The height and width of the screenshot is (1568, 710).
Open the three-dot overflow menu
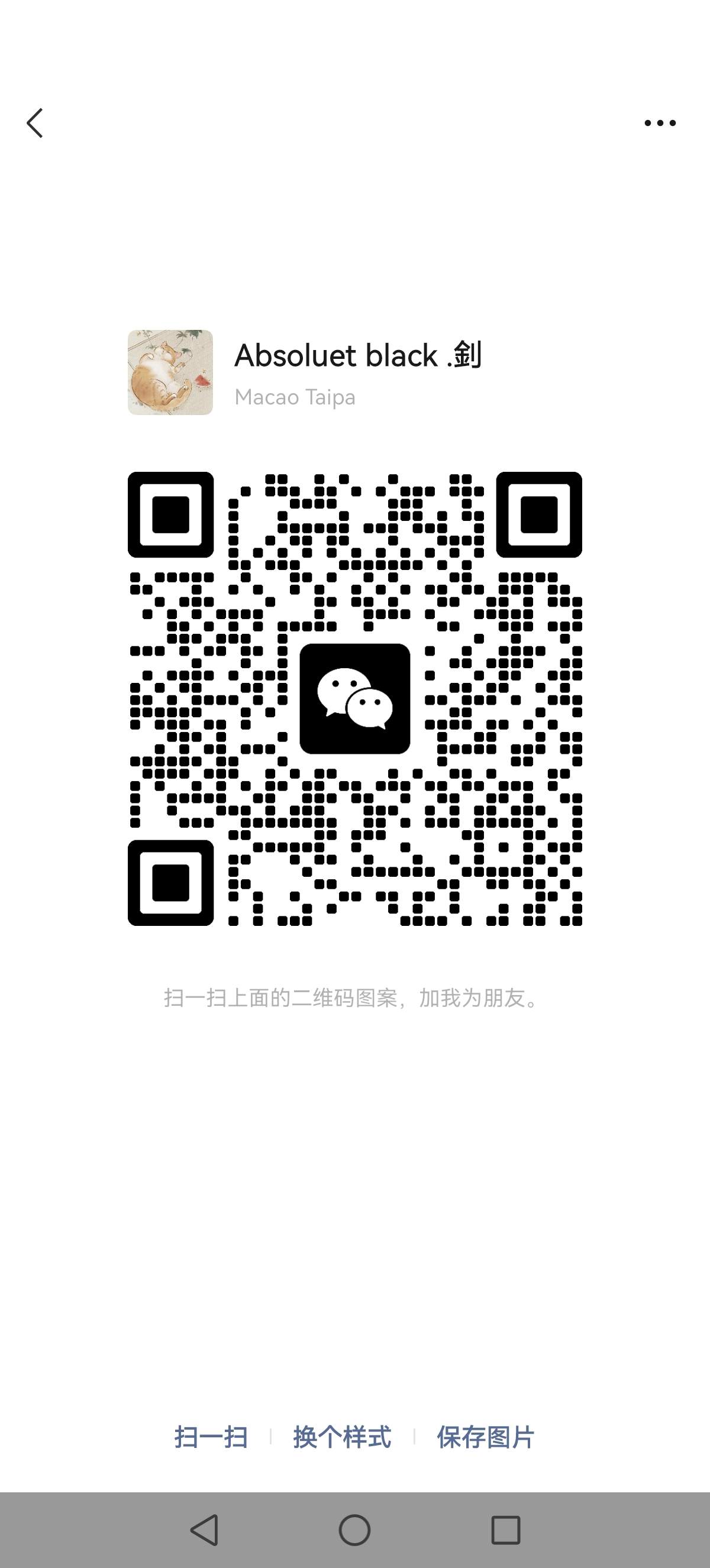(660, 123)
